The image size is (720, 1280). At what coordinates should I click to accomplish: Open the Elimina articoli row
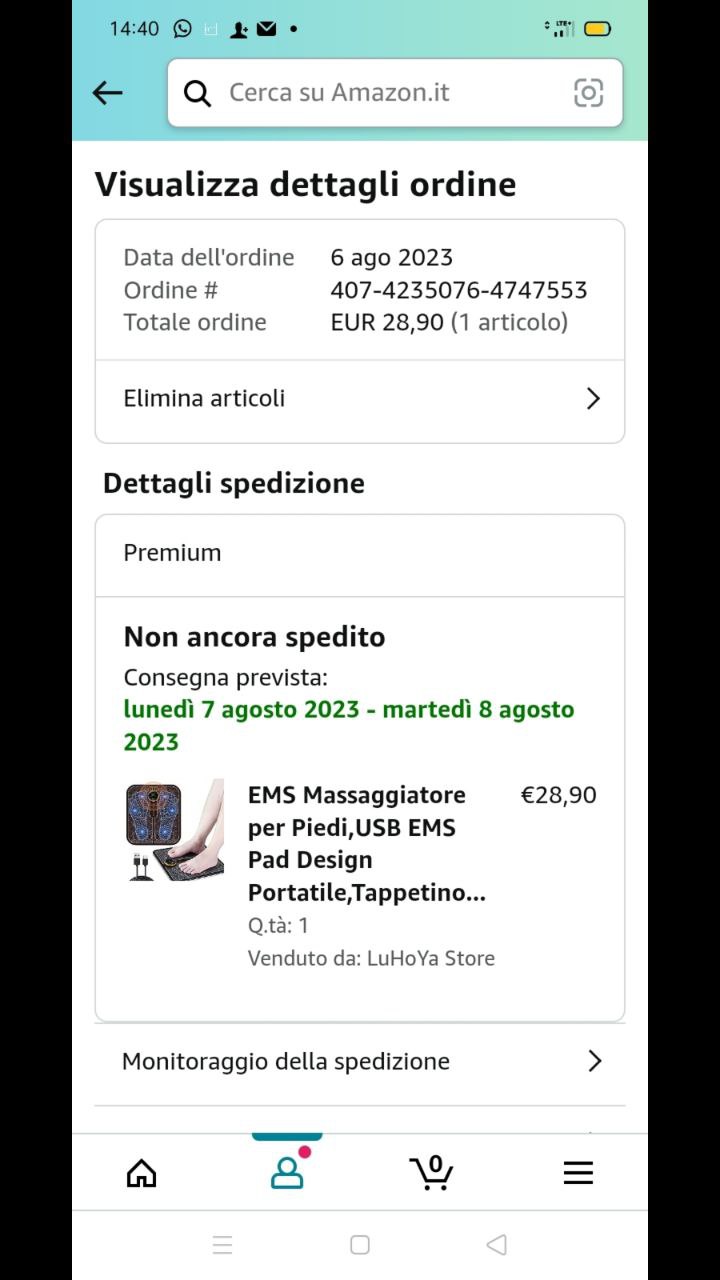[x=360, y=399]
